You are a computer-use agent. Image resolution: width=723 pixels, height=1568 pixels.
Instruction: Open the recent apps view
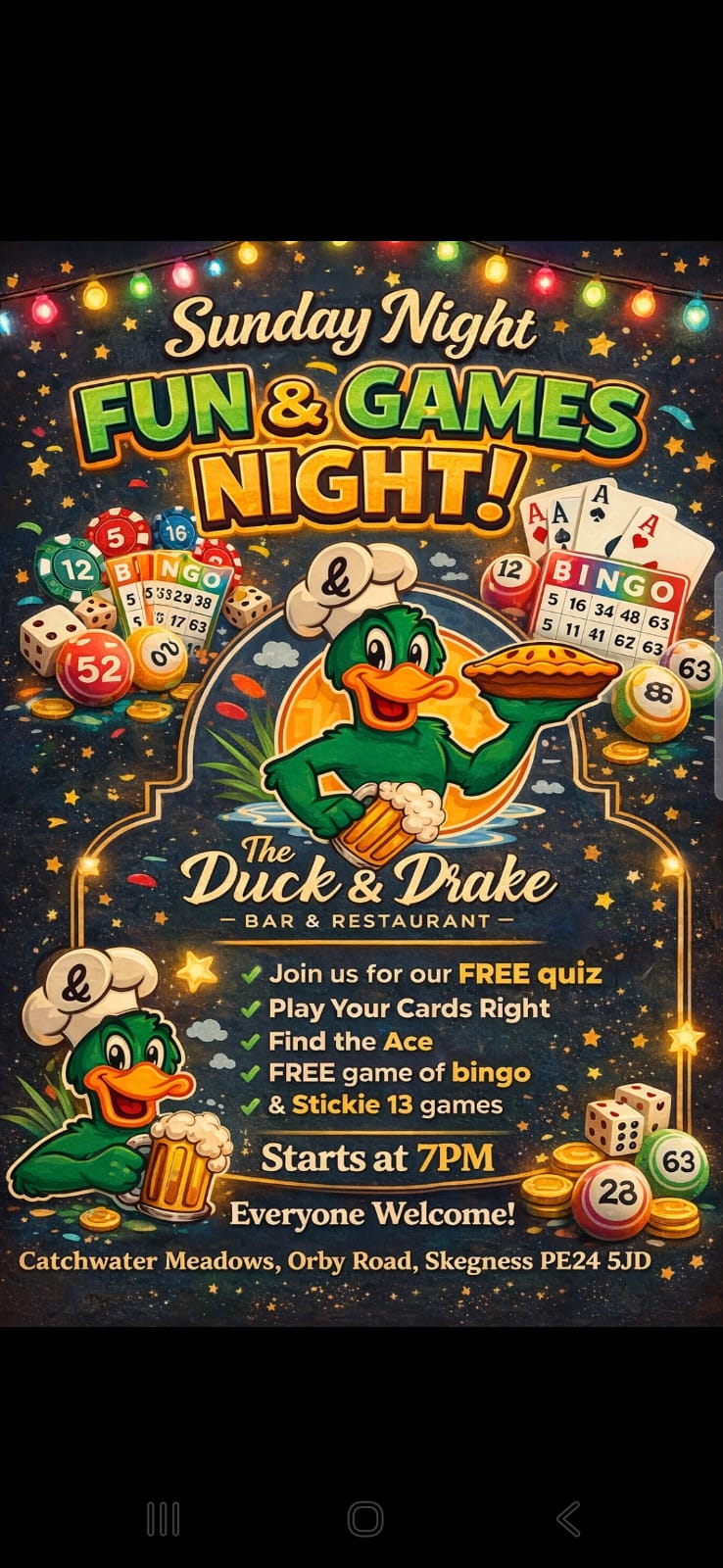click(x=163, y=1519)
